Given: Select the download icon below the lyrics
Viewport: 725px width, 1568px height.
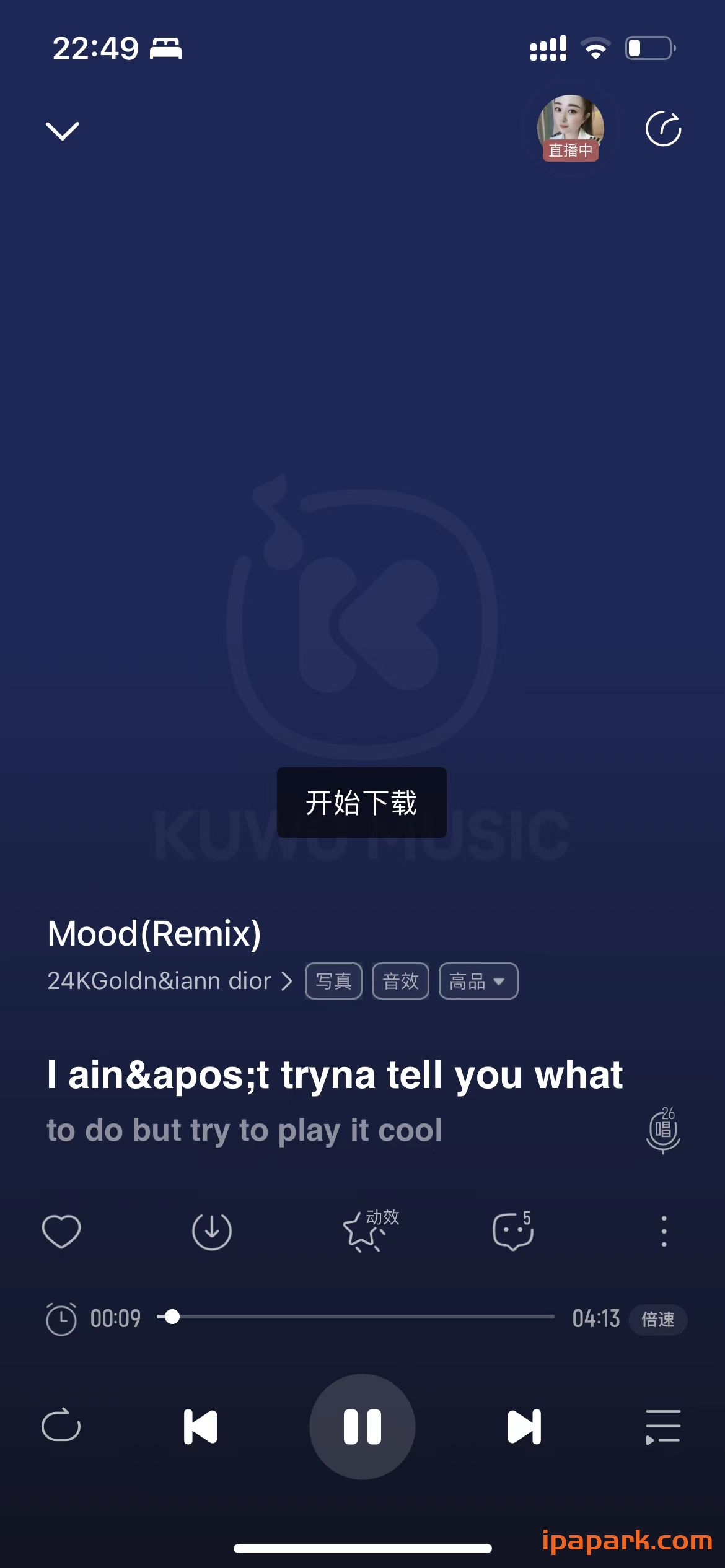Looking at the screenshot, I should coord(212,1231).
